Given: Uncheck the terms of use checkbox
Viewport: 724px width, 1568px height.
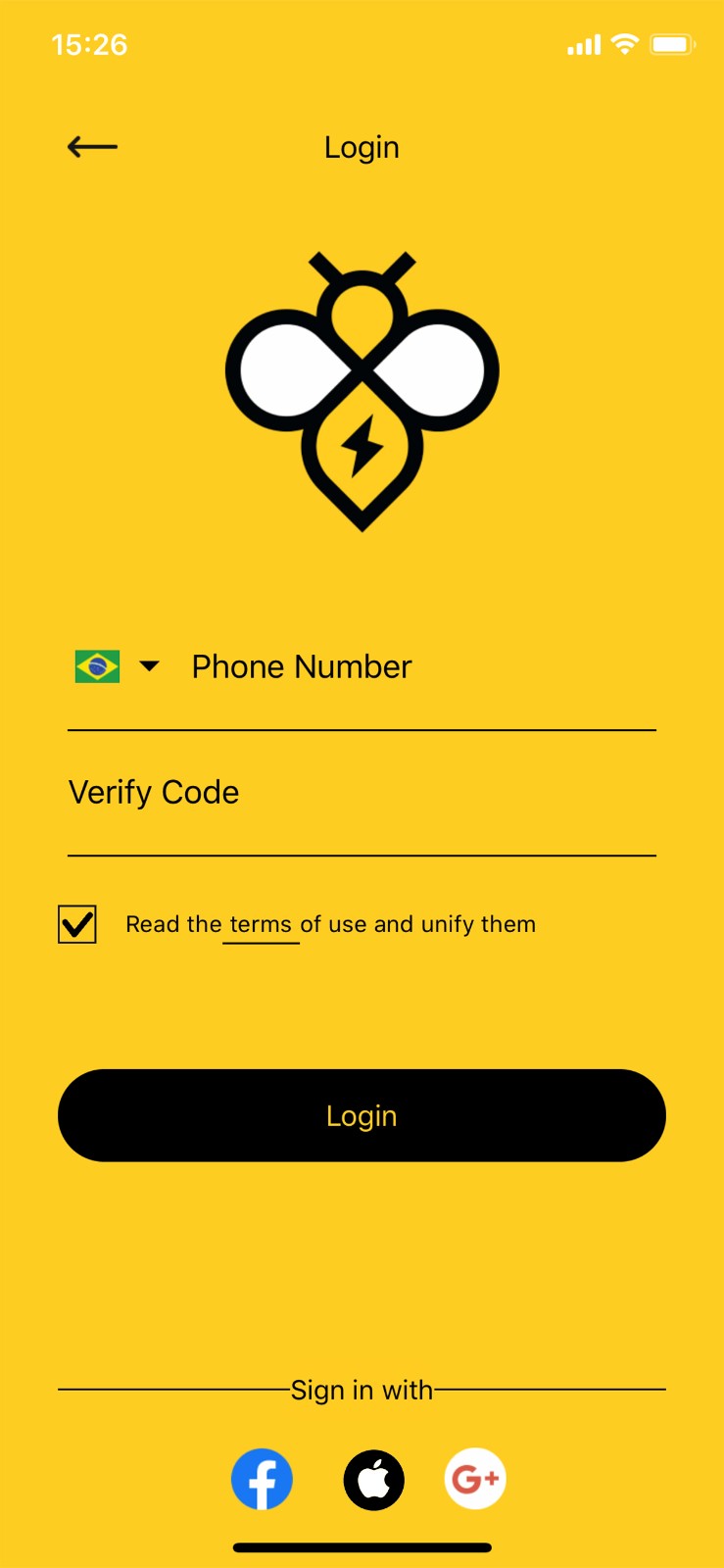Looking at the screenshot, I should 77,924.
